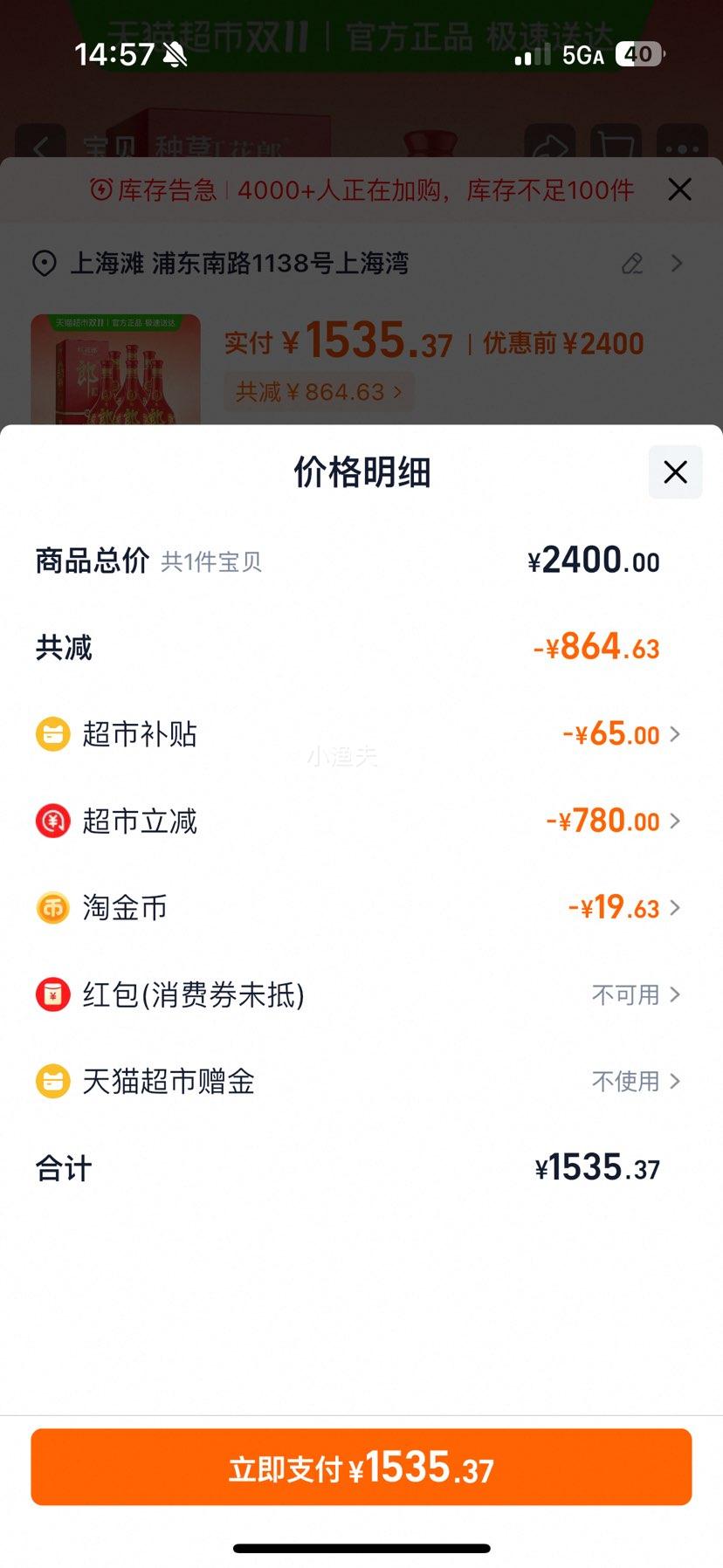Tap 立即支付 to pay ¥1535.37
Screen dimensions: 723x1568
pyautogui.click(x=361, y=1468)
